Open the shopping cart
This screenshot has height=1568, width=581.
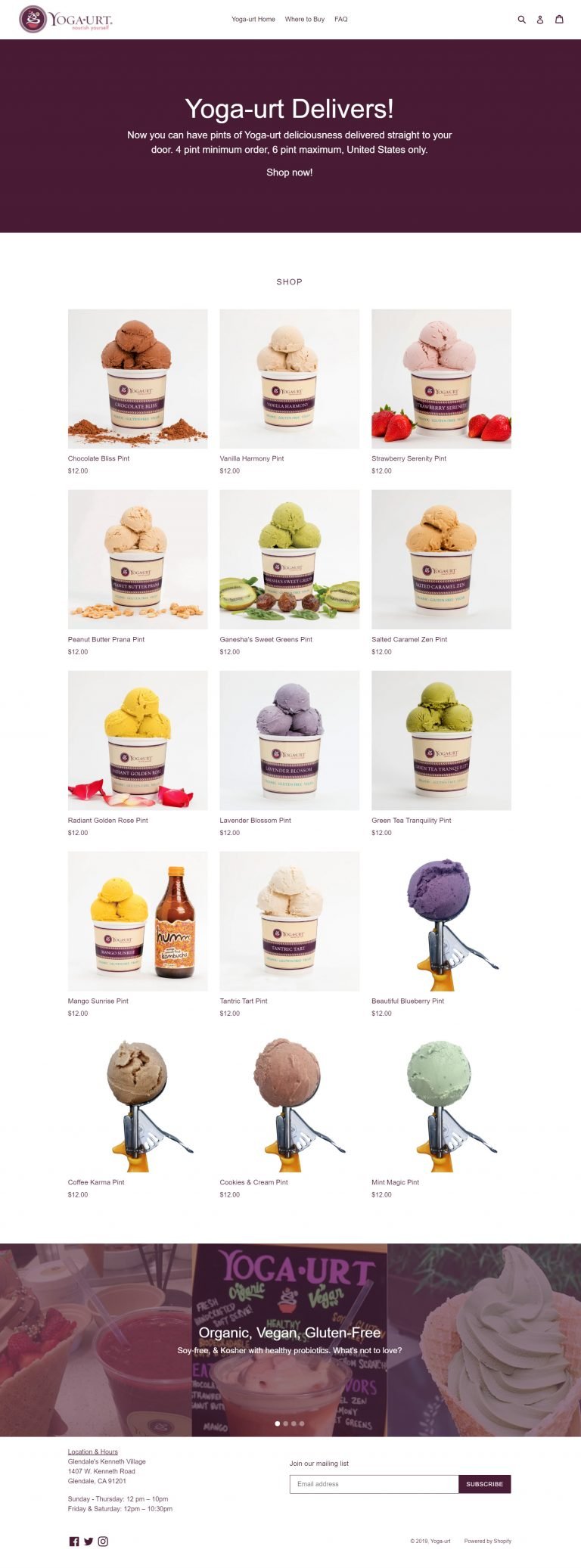pyautogui.click(x=560, y=20)
